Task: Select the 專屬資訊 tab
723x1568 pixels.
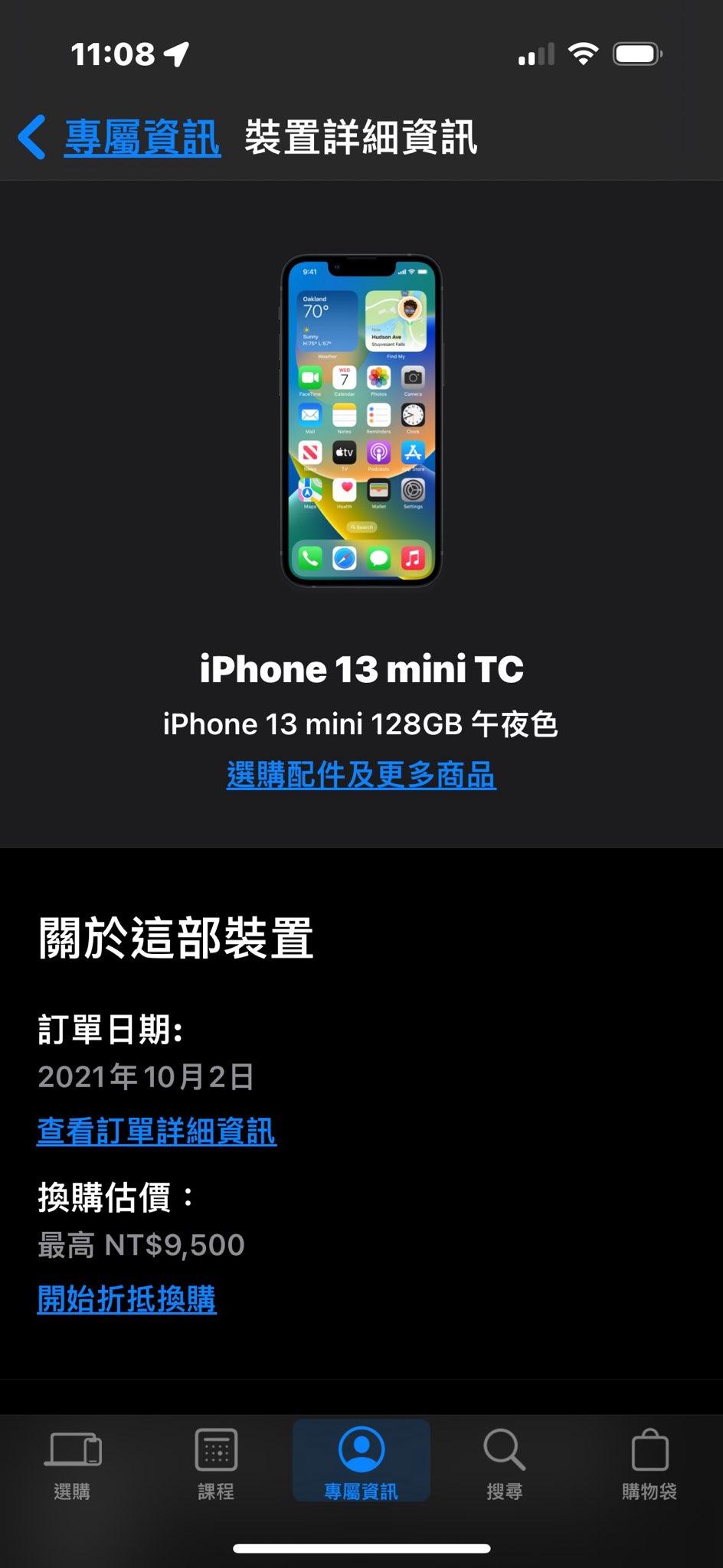Action: (361, 1464)
